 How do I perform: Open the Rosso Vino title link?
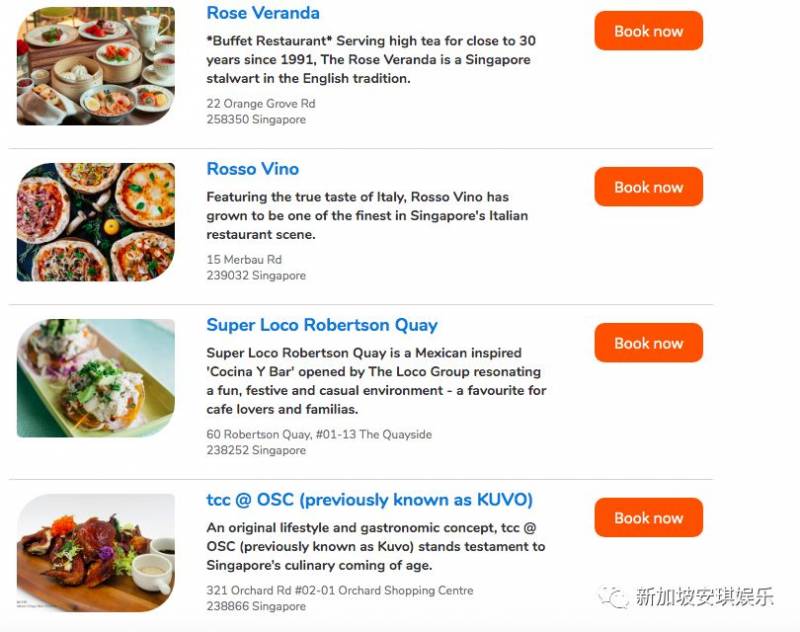click(252, 169)
